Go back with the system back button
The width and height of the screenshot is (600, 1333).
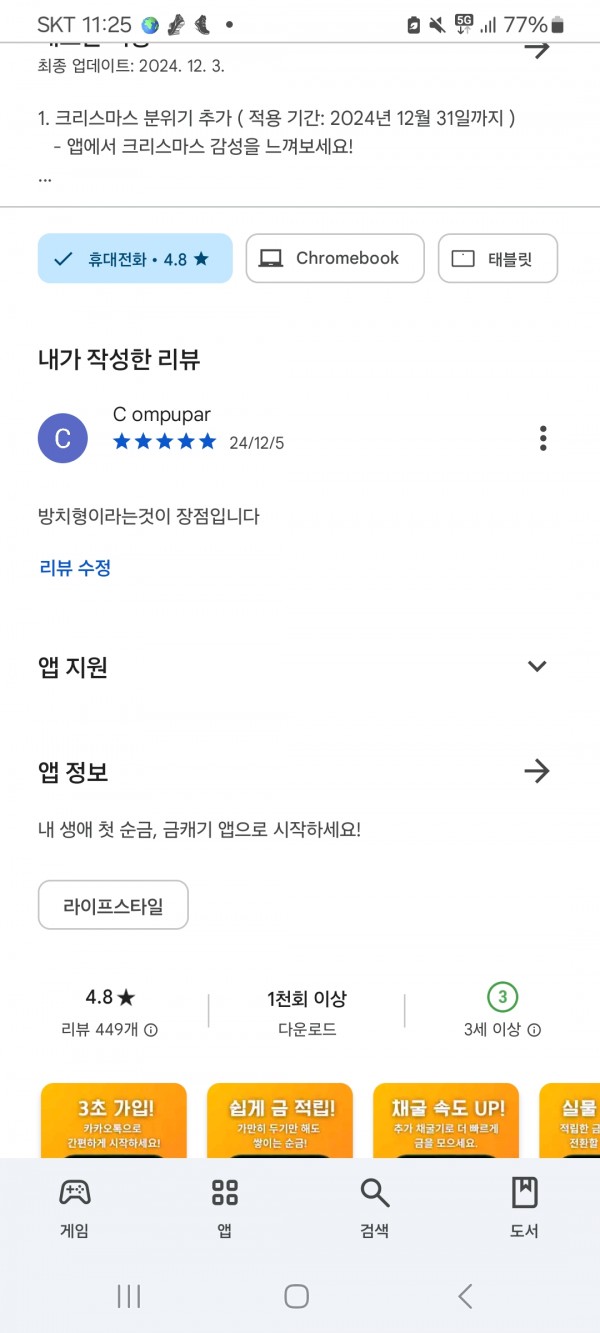465,1296
